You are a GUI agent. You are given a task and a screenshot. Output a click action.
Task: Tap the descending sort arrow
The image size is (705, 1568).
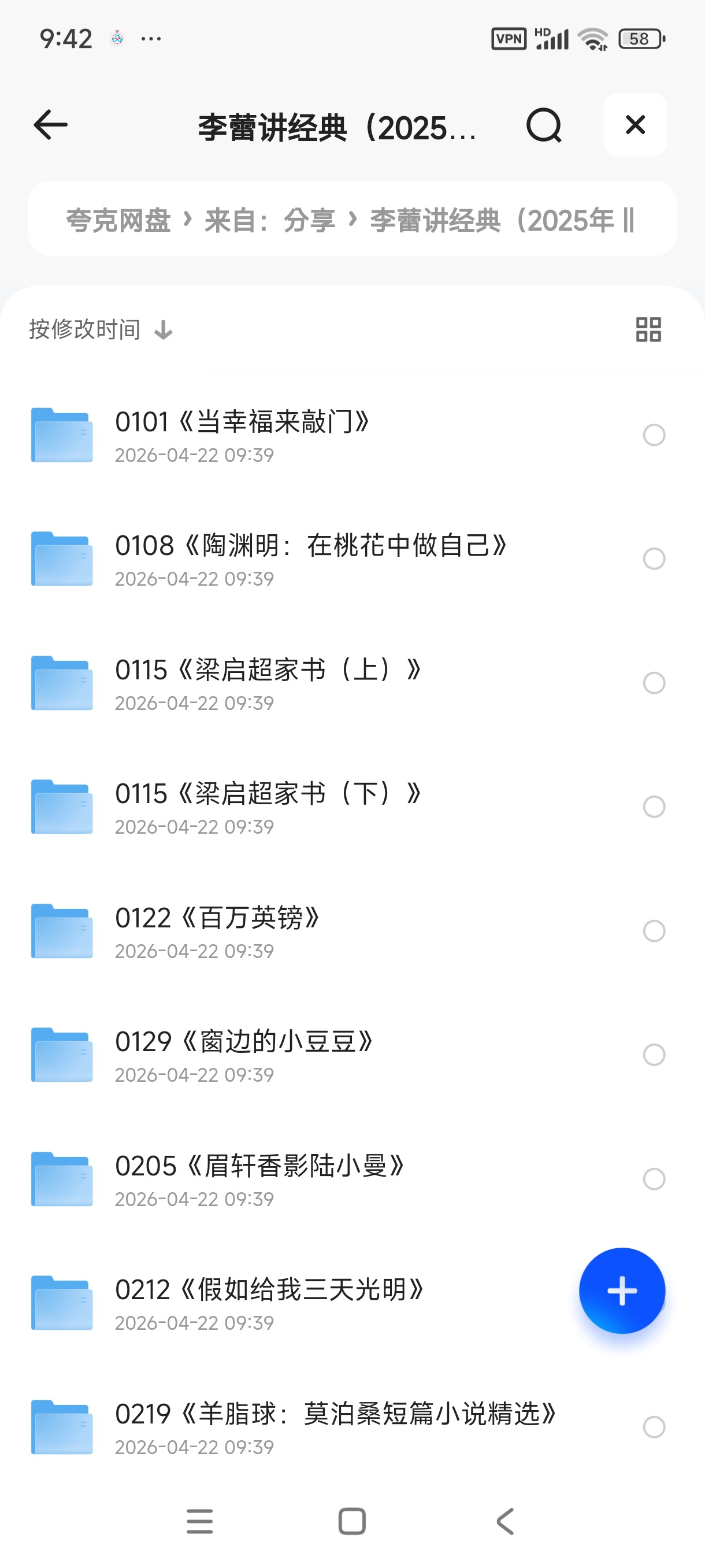coord(163,329)
